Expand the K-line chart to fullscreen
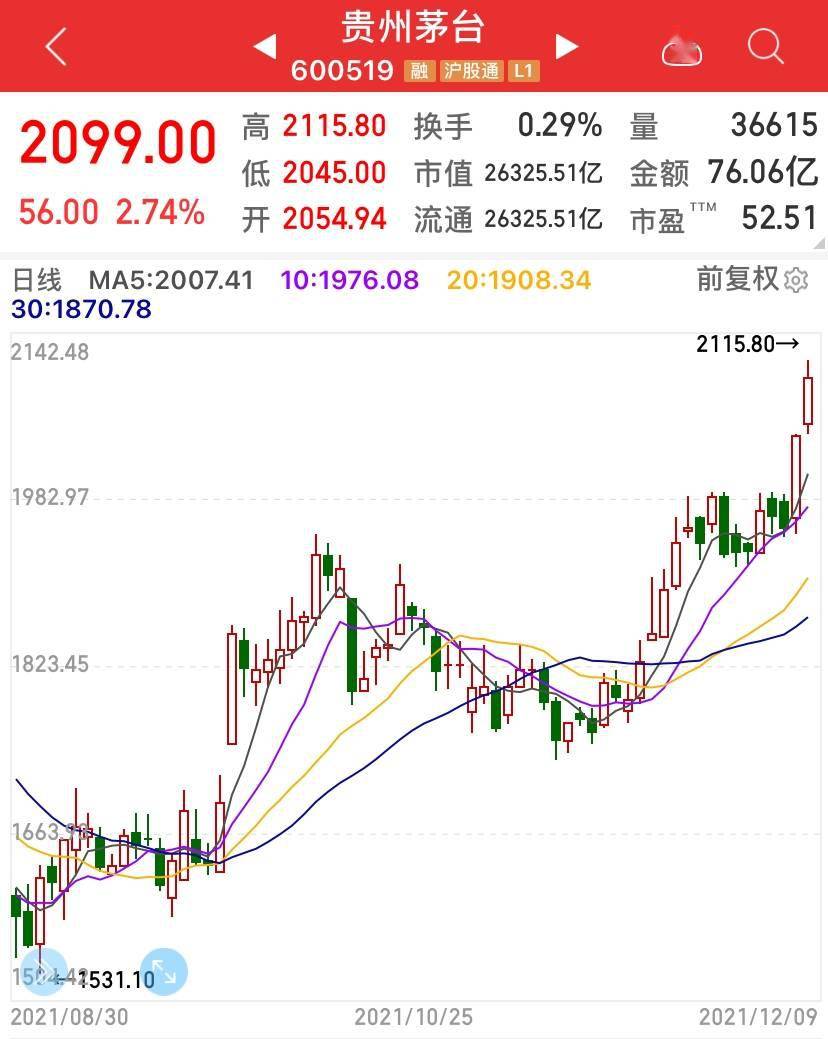The image size is (828, 1039). pyautogui.click(x=164, y=972)
